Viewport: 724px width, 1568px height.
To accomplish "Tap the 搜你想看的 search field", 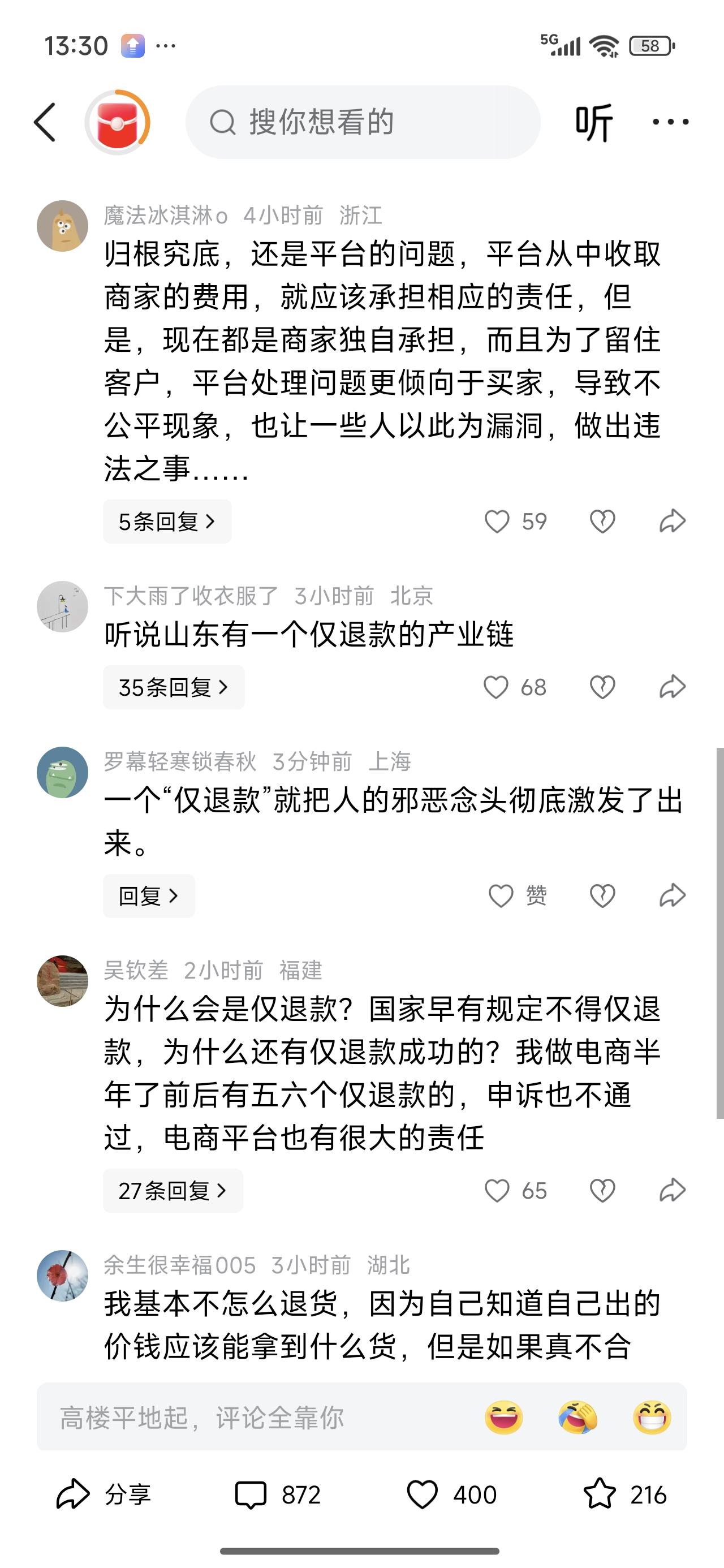I will click(365, 121).
